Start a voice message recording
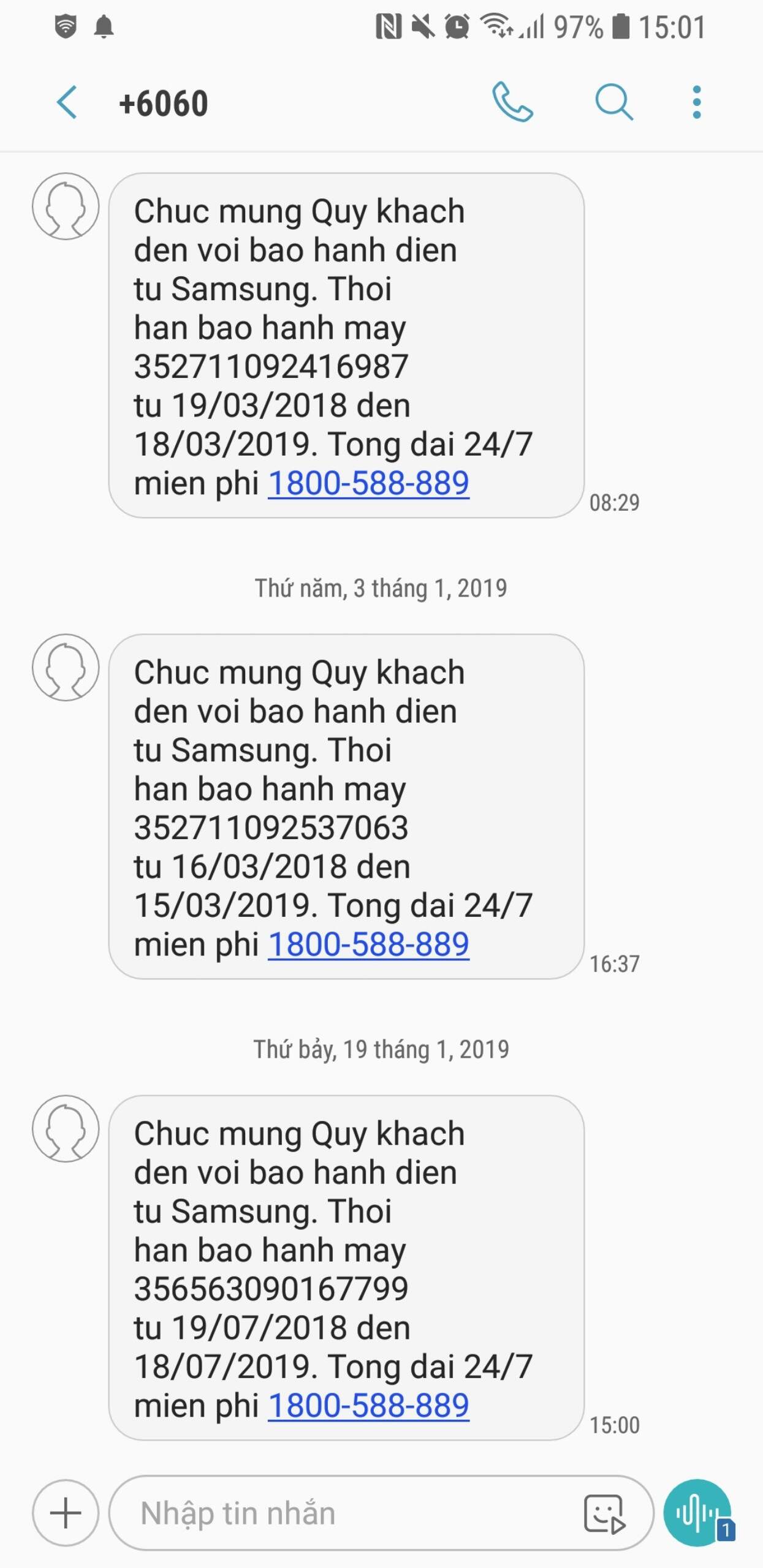 point(697,1513)
